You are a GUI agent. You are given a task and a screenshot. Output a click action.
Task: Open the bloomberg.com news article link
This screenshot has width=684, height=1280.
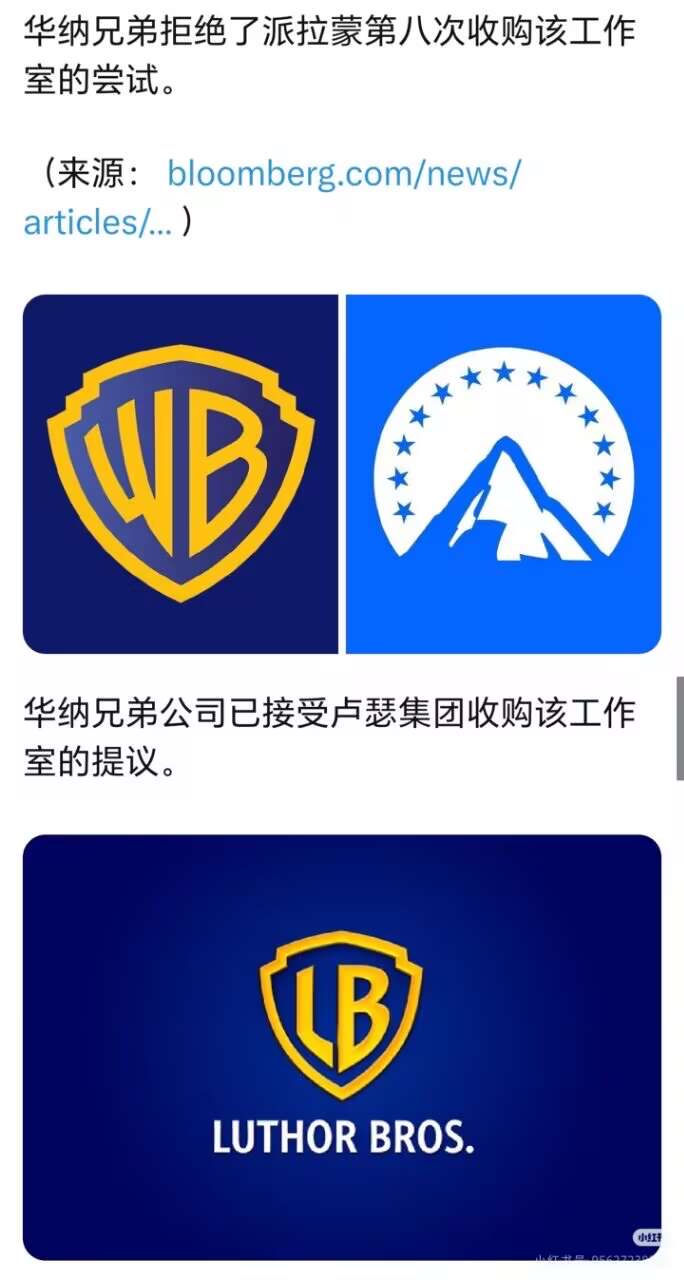[x=343, y=174]
